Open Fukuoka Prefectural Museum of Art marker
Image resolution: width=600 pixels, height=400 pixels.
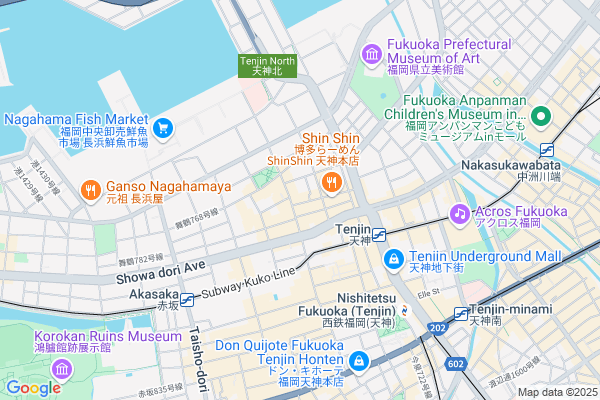click(372, 52)
